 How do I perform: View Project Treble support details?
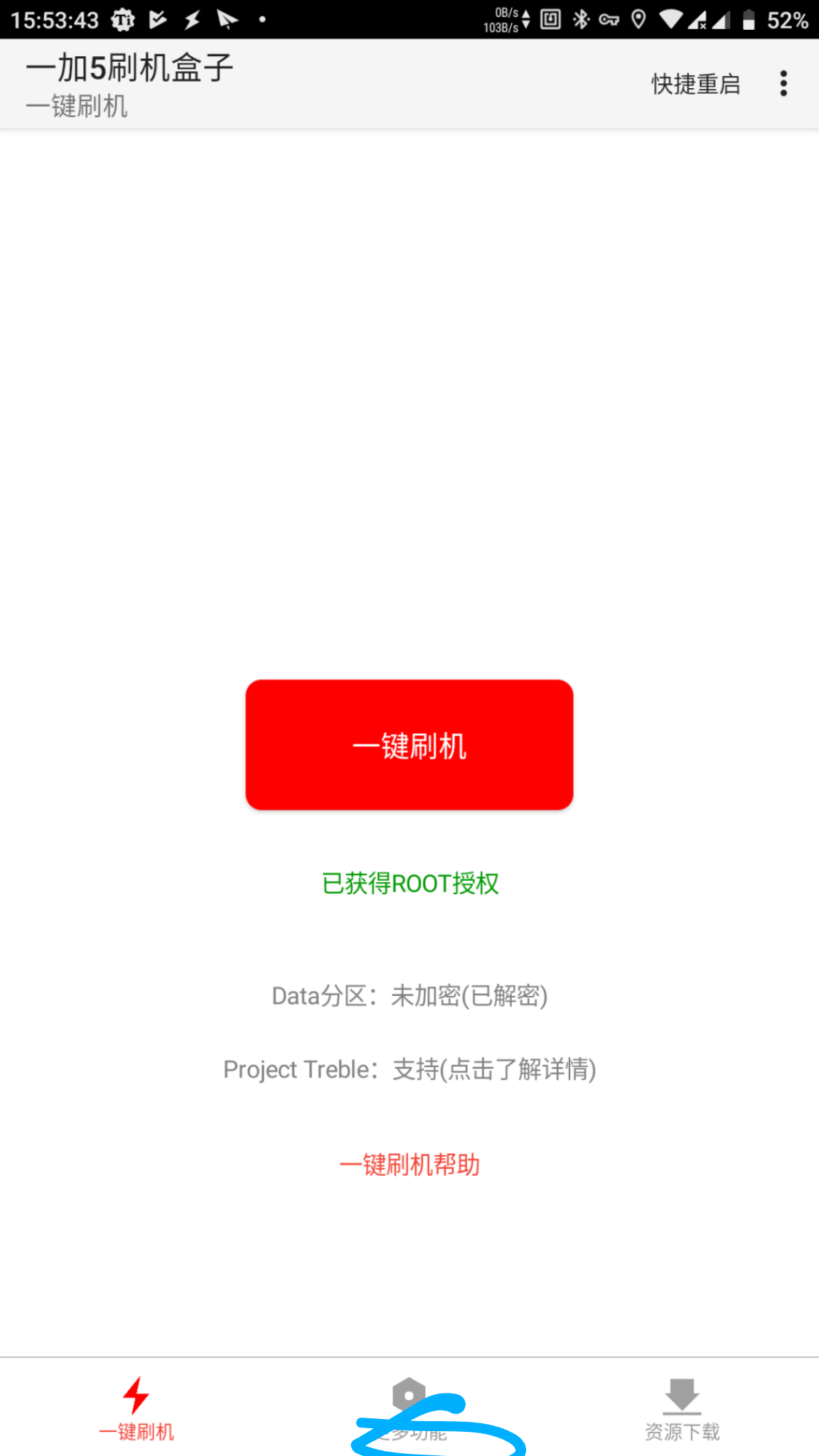(x=409, y=1069)
